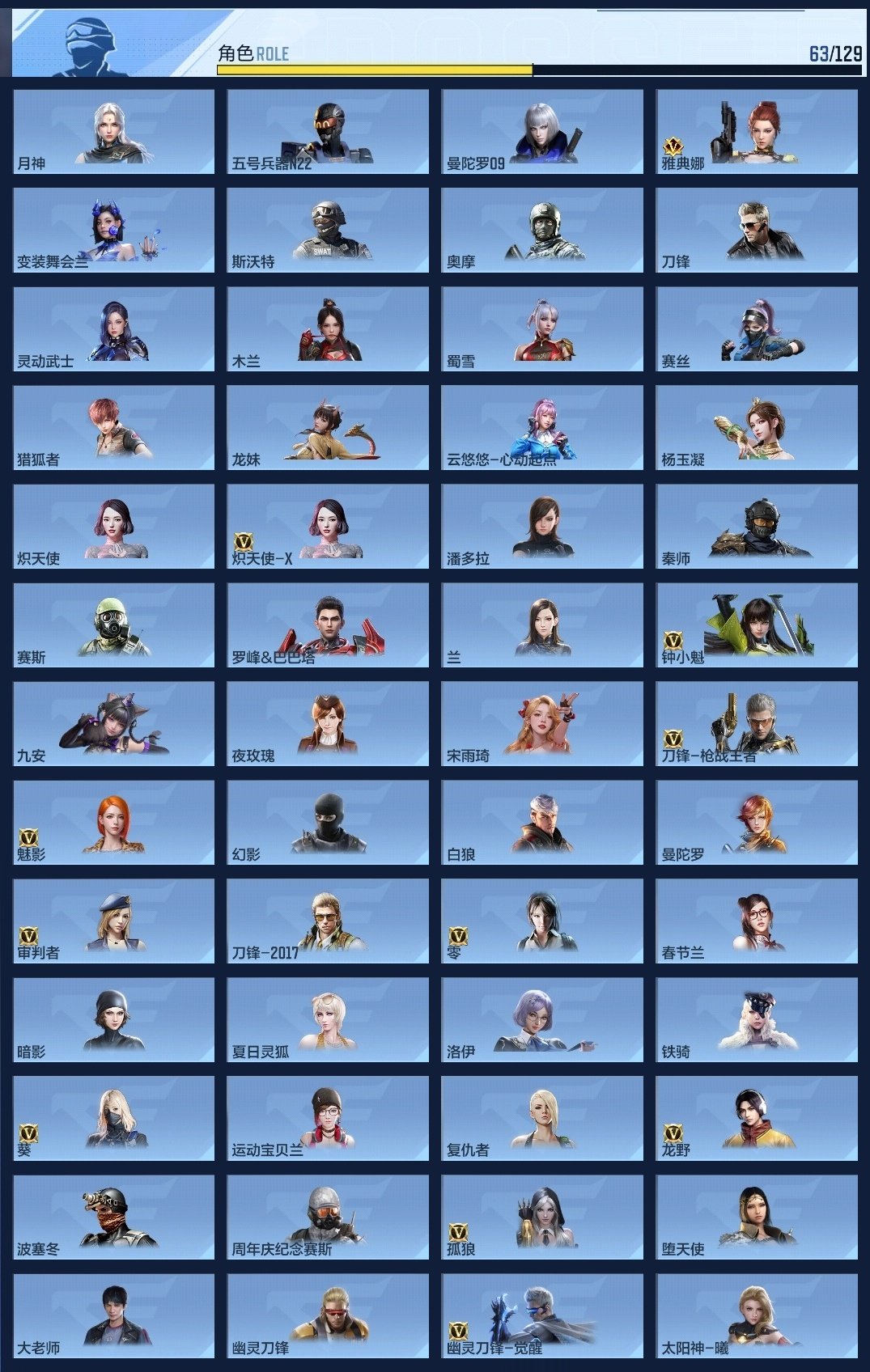View the 夏日灵狐 character tile
This screenshot has height=1372, width=870.
[x=328, y=1019]
